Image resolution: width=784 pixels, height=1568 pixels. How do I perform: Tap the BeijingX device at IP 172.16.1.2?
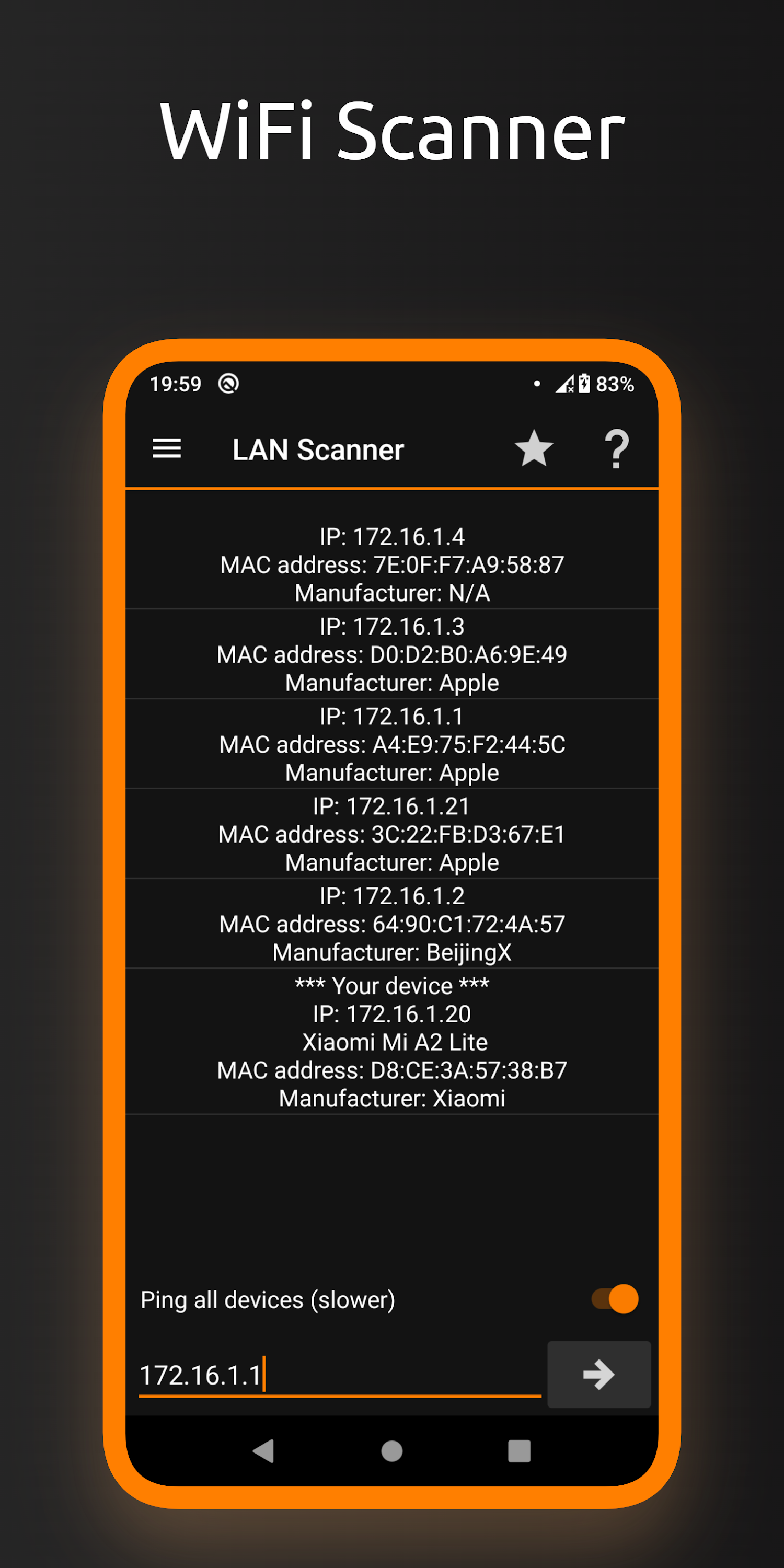(x=392, y=923)
